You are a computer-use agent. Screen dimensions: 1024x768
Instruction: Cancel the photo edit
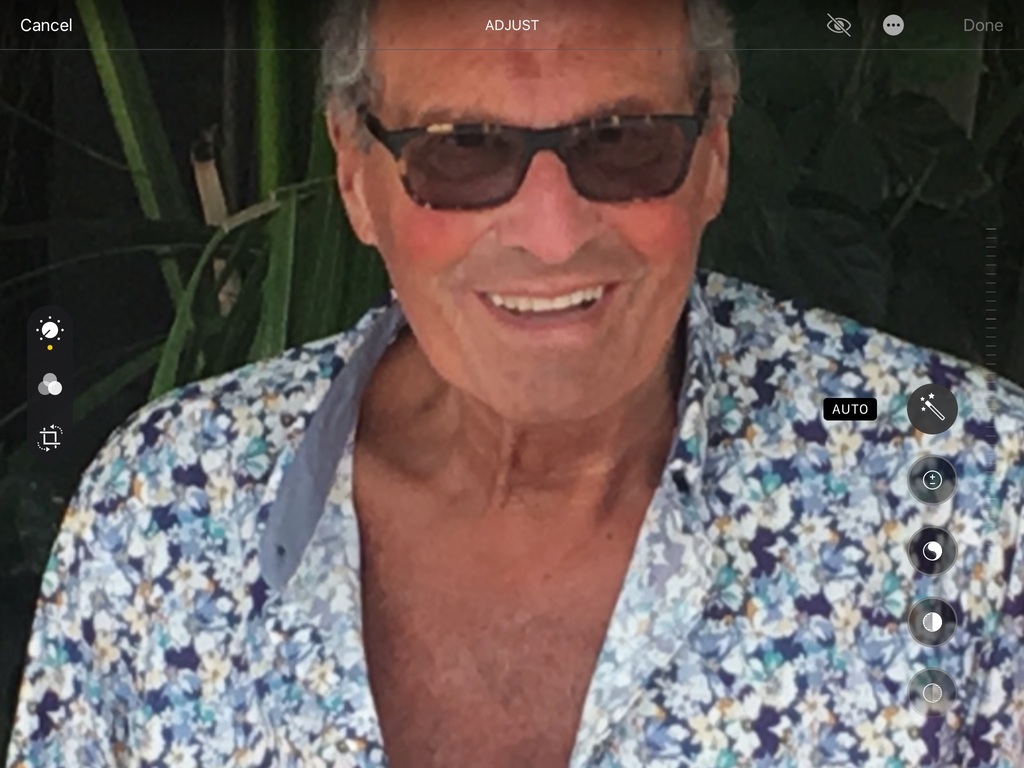[x=46, y=25]
